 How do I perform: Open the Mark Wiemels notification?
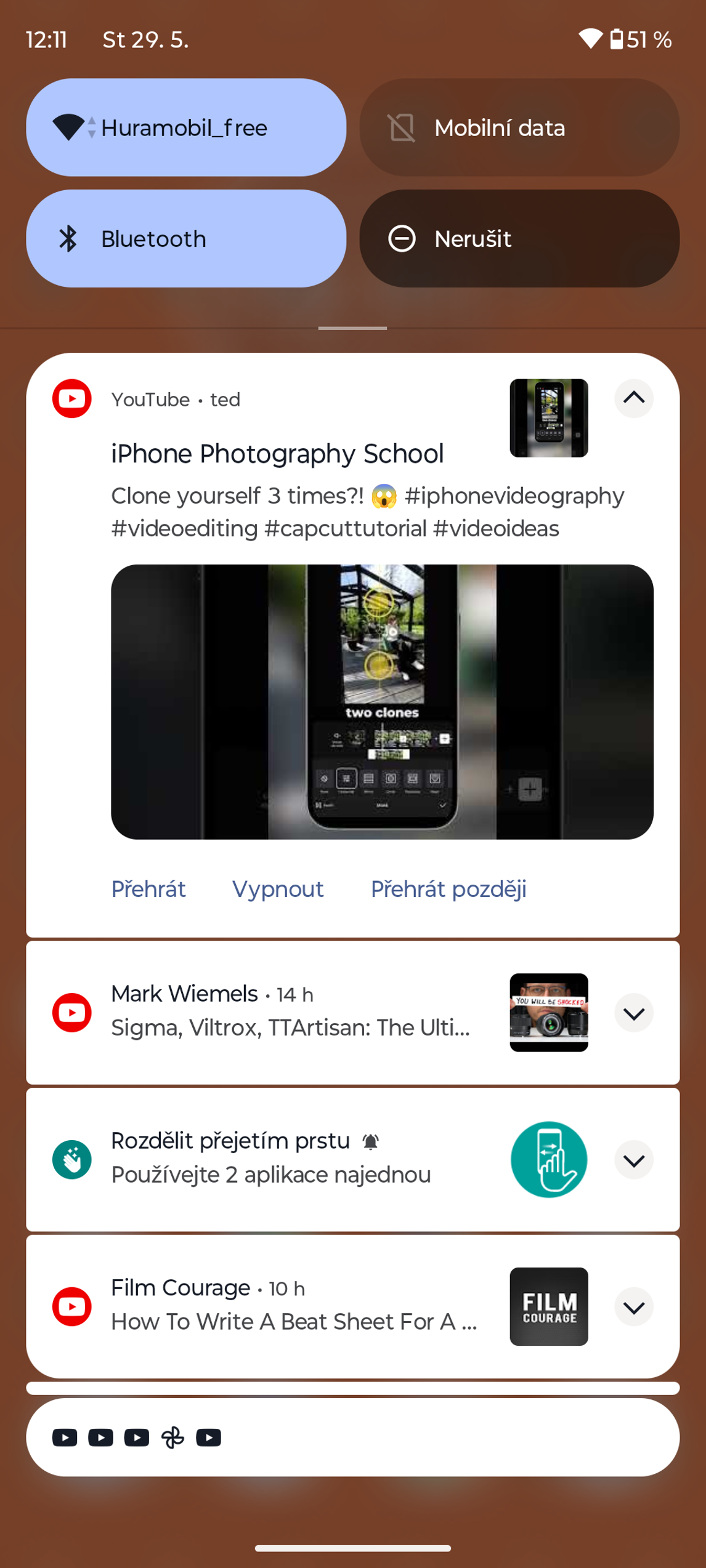(290, 1012)
